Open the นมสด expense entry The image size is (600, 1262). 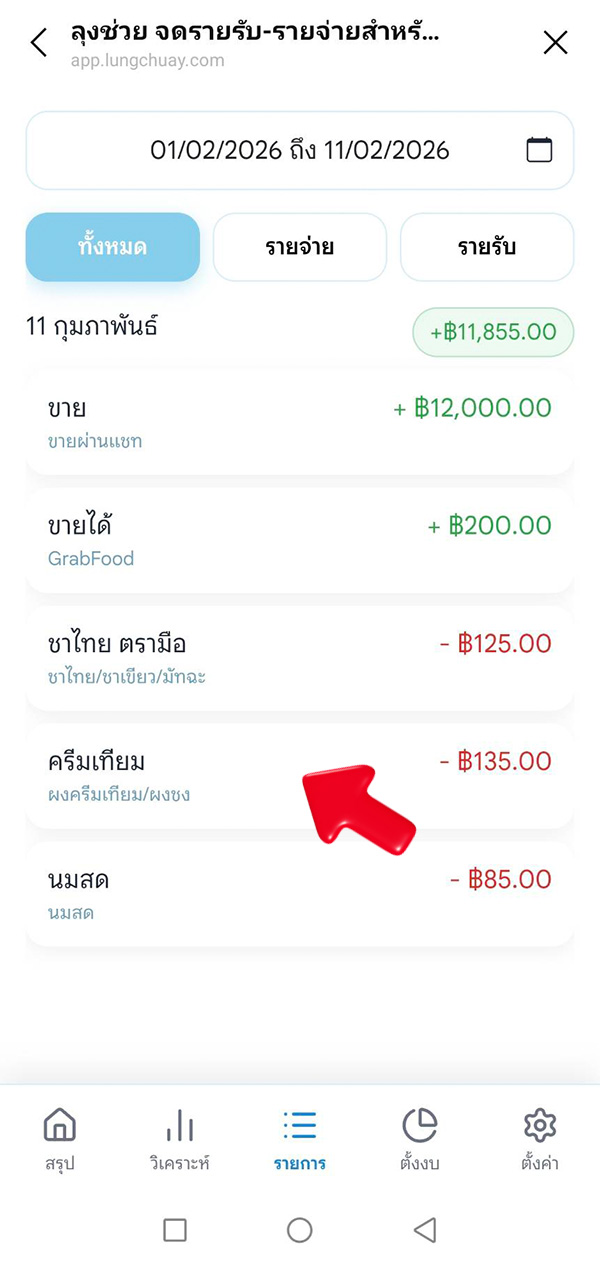pos(300,895)
